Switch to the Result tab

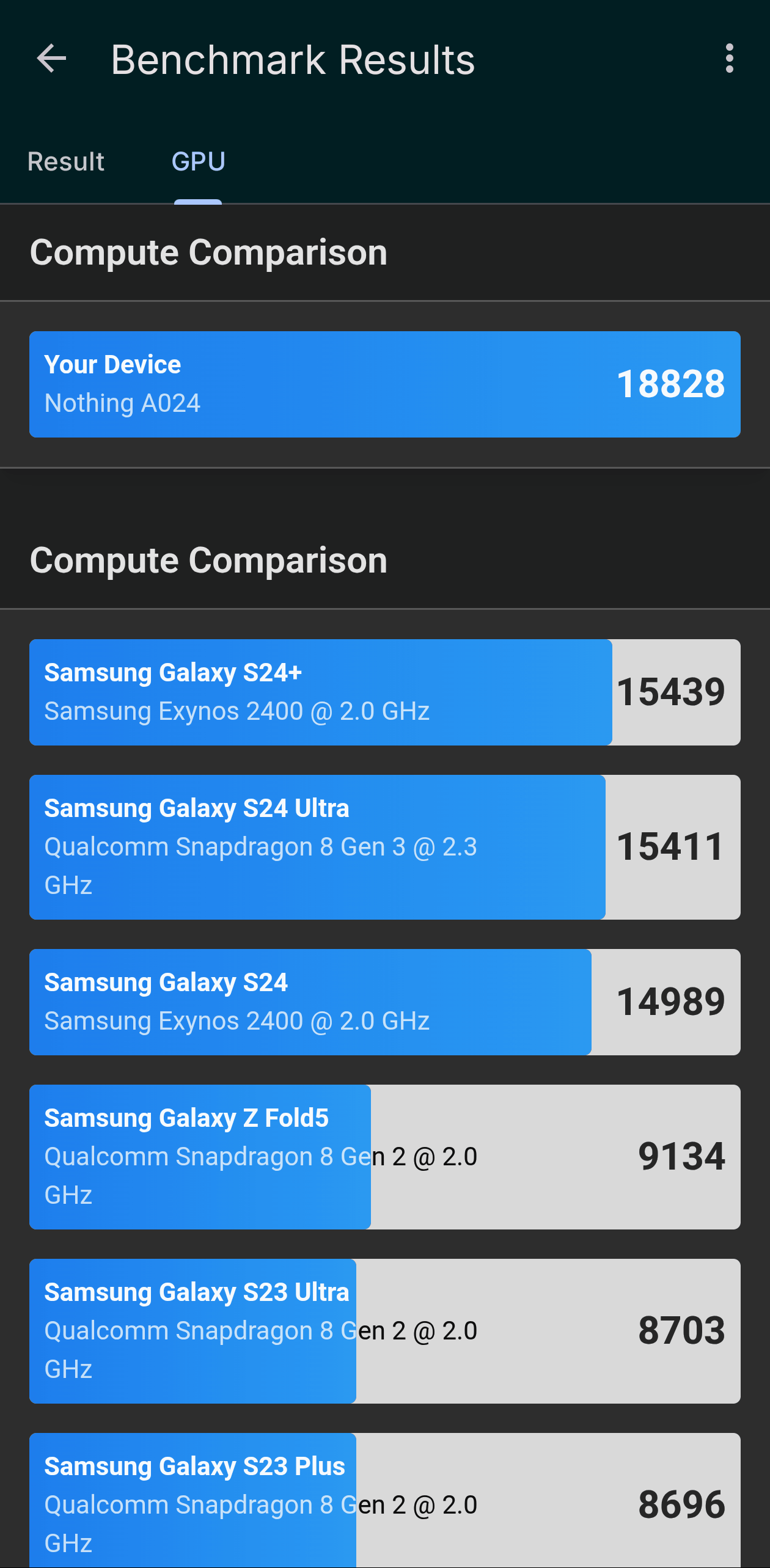66,162
